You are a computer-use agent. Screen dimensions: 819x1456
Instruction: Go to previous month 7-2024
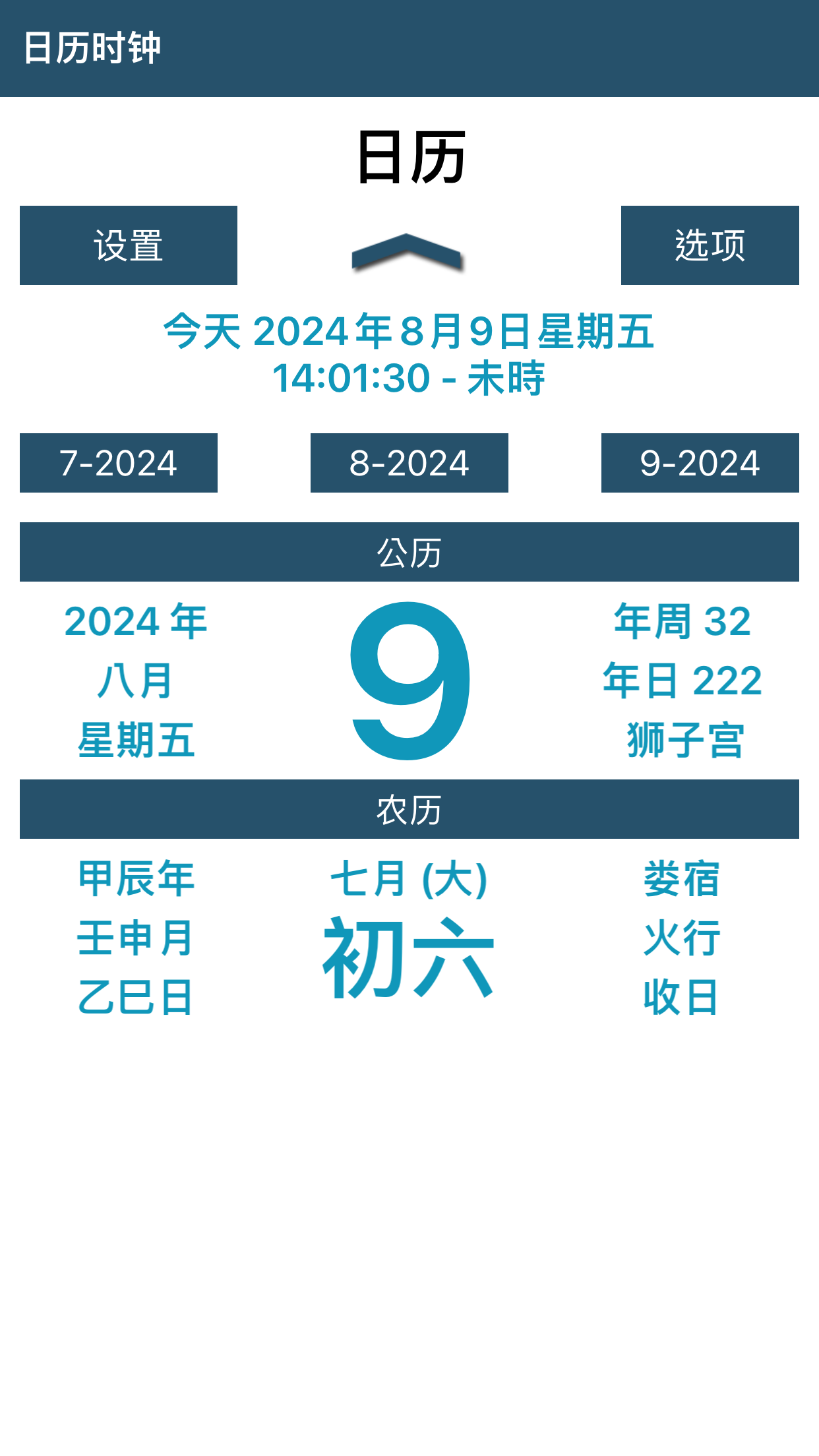click(119, 463)
